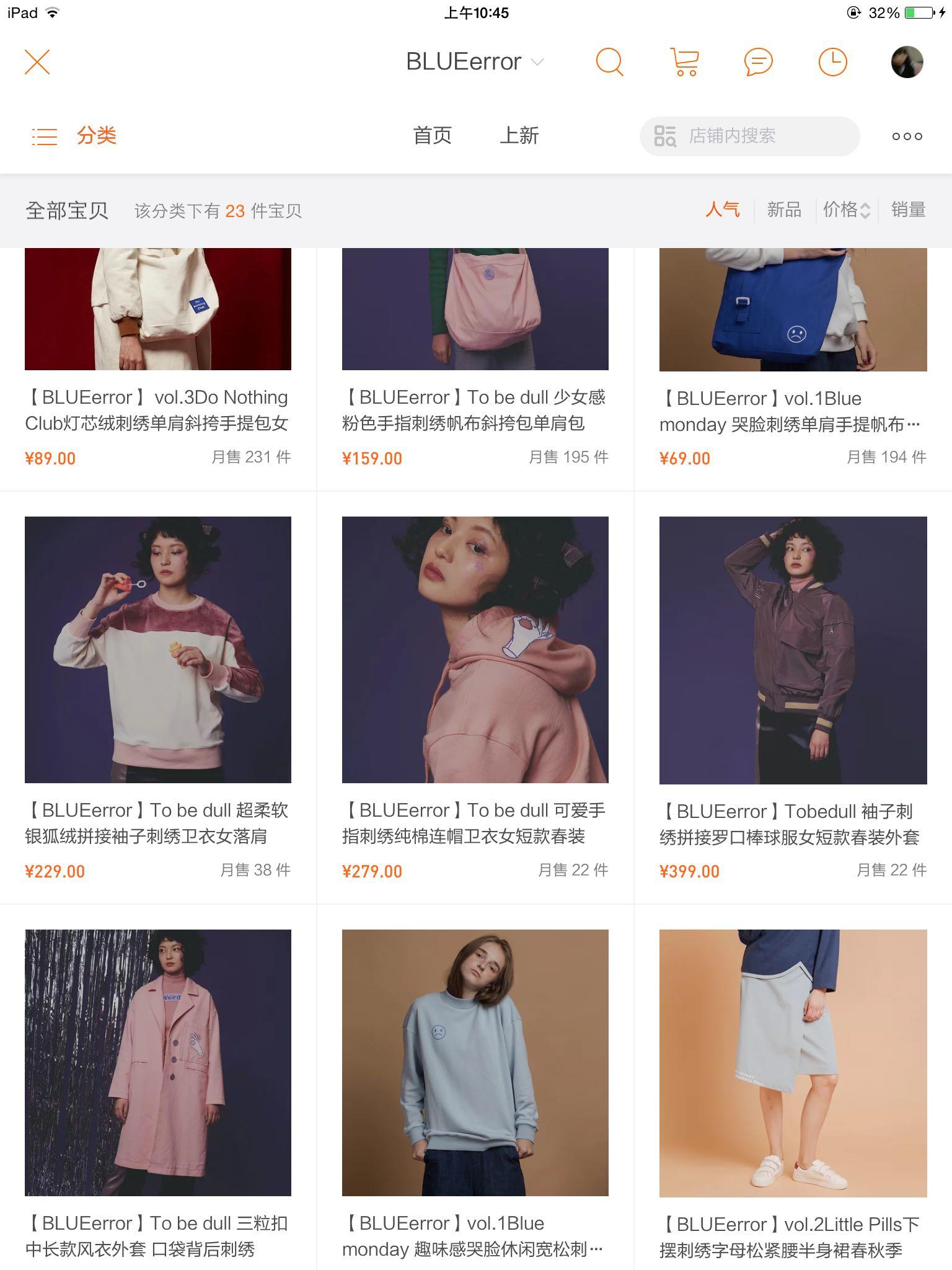The height and width of the screenshot is (1270, 952).
Task: Open the search magnifier icon
Action: click(x=609, y=62)
